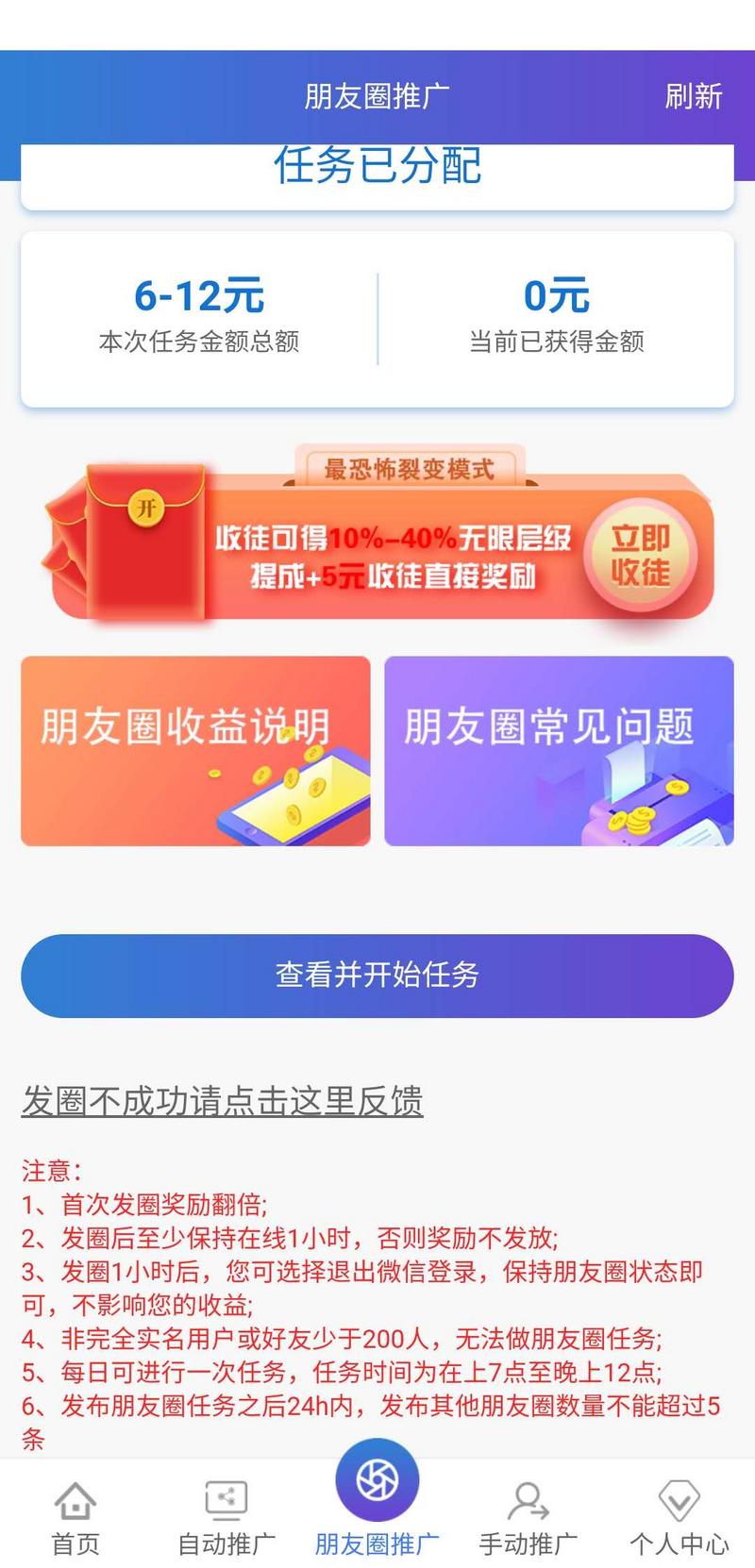Tap the blue aperture icon for 朋友圈推广

[377, 1480]
